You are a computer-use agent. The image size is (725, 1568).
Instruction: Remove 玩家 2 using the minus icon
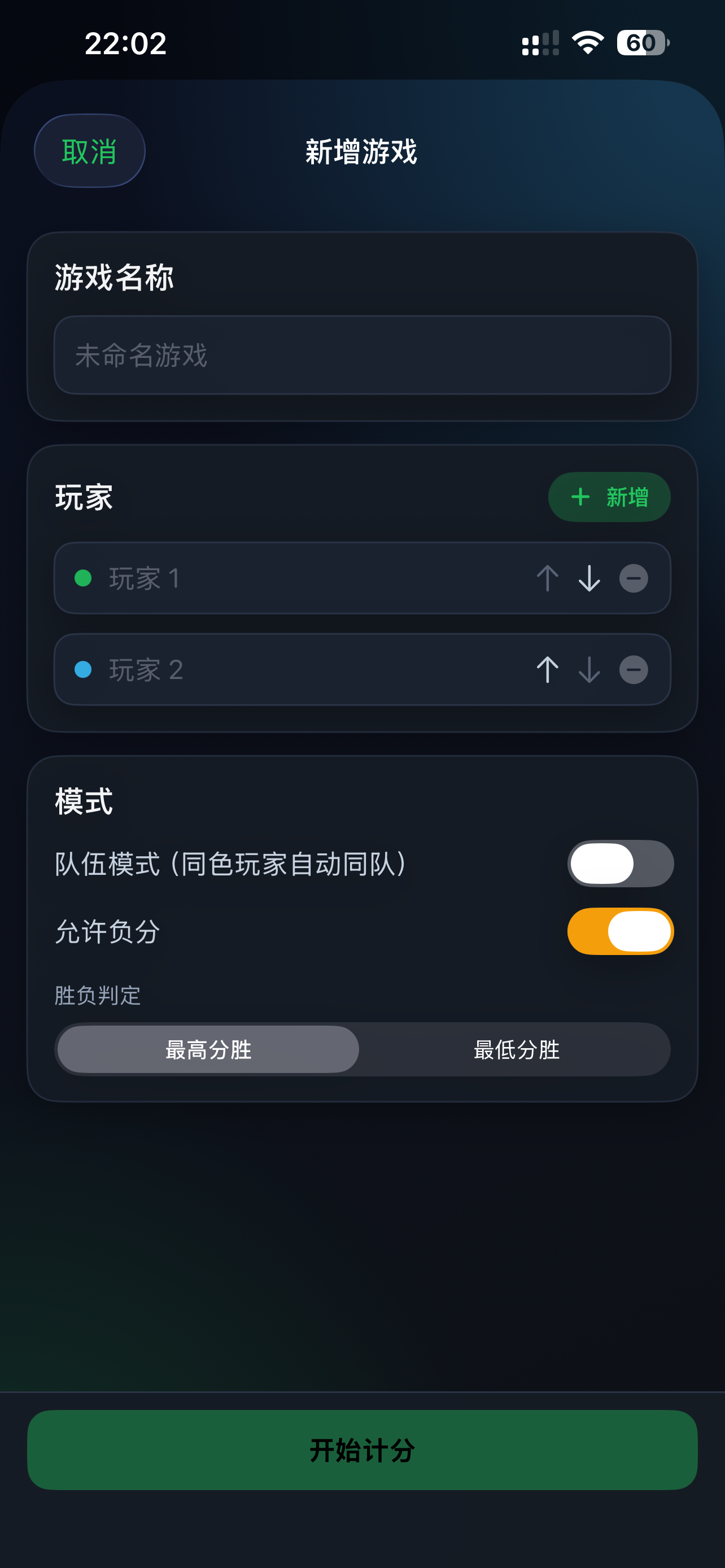[x=632, y=669]
